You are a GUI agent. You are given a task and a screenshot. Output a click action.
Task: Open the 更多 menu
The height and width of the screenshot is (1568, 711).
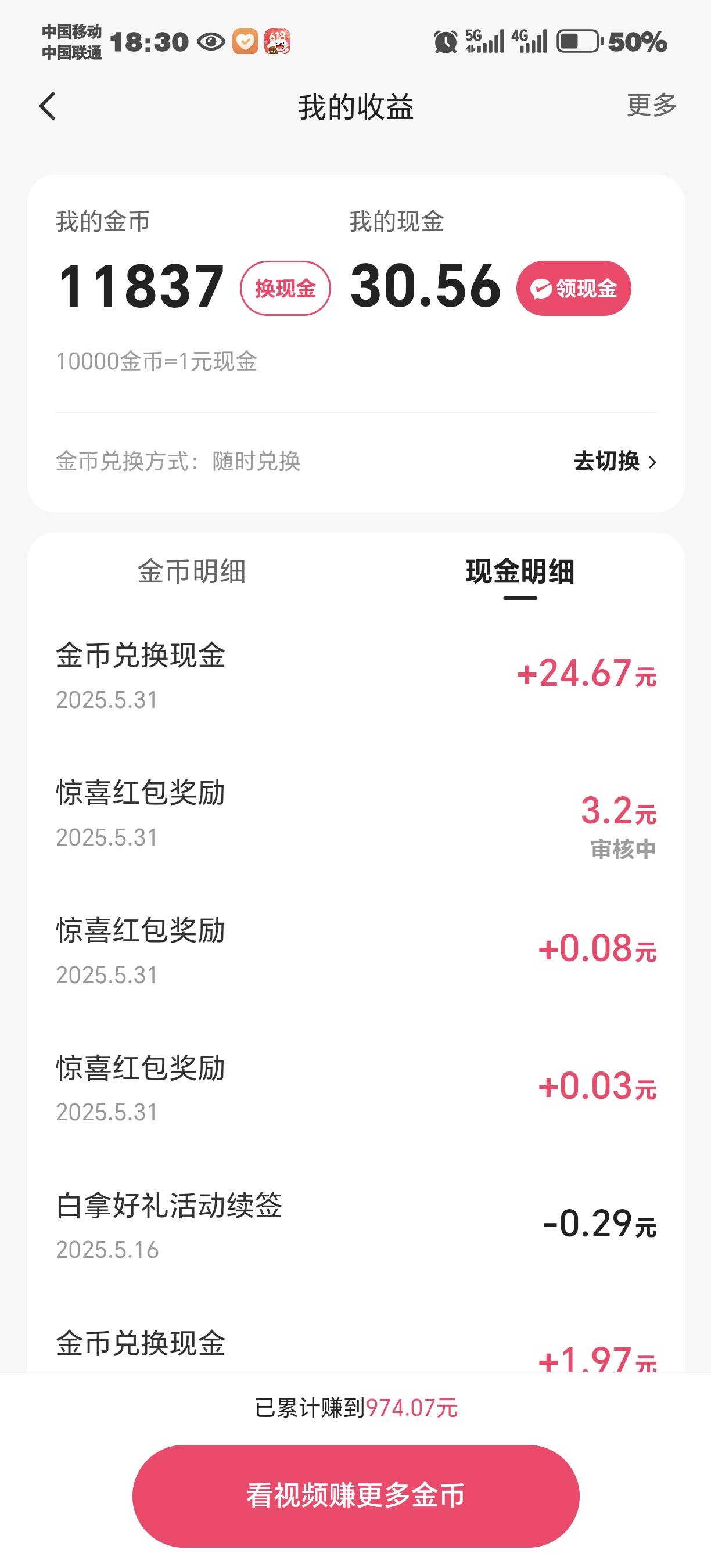tap(651, 105)
